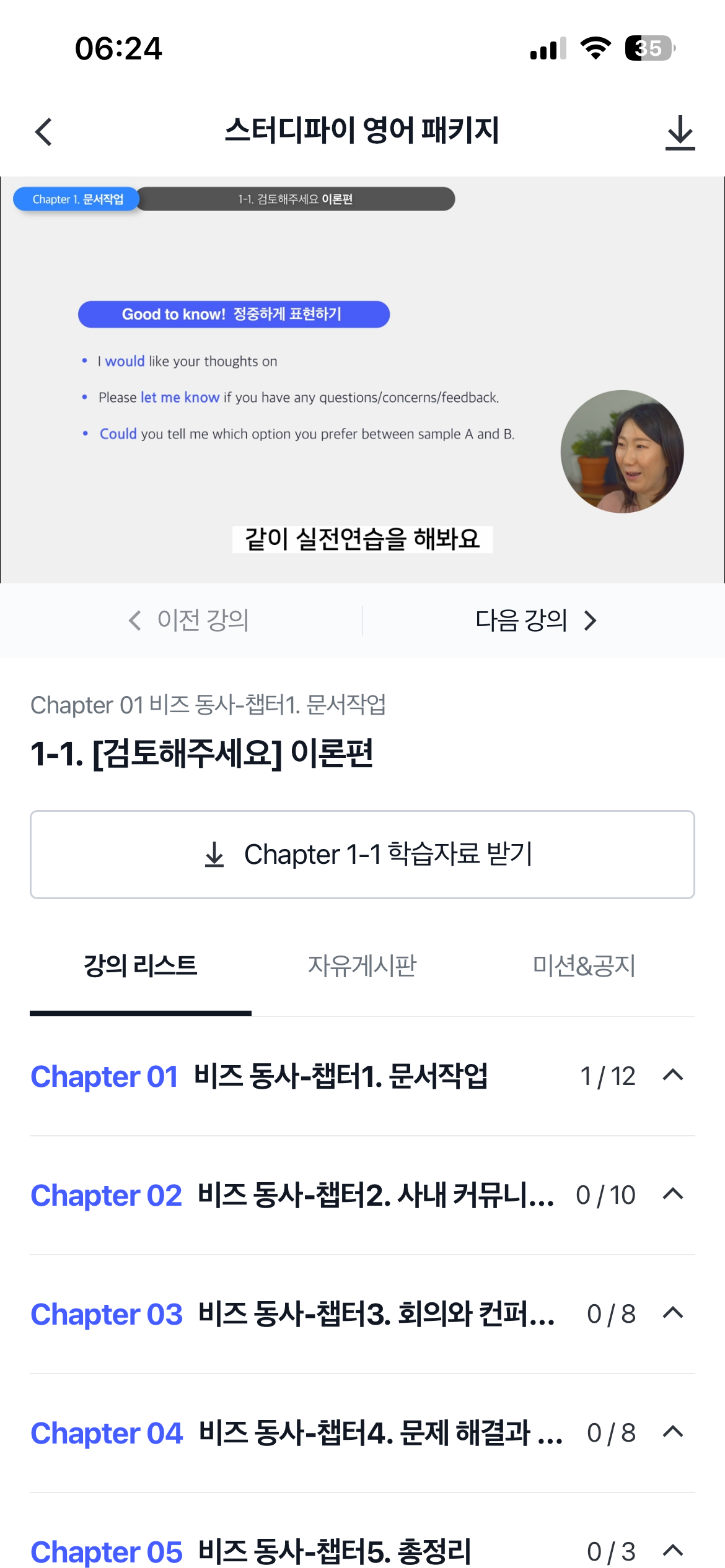Go to 이전 강의
Screen dimensions: 725x1568
(189, 620)
